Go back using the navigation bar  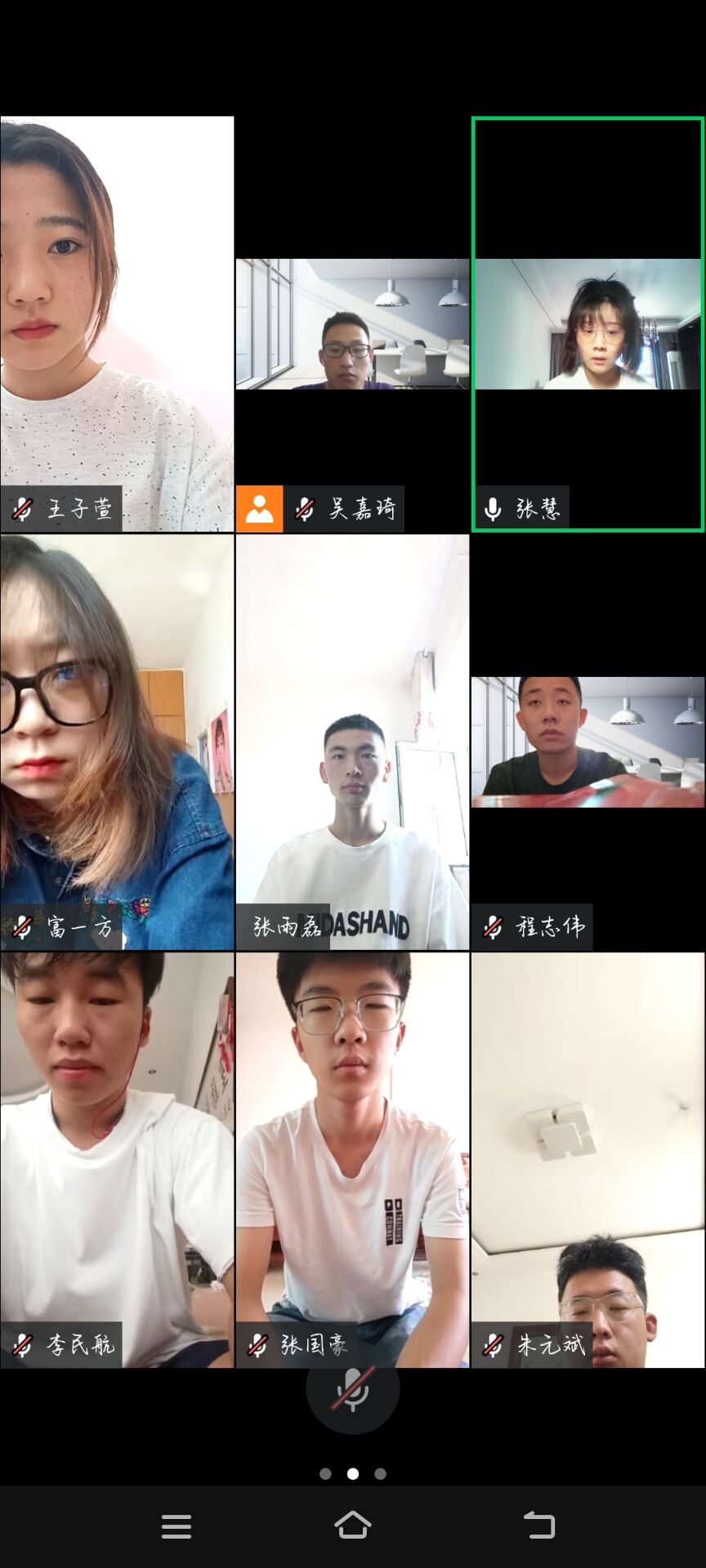coord(538,1526)
